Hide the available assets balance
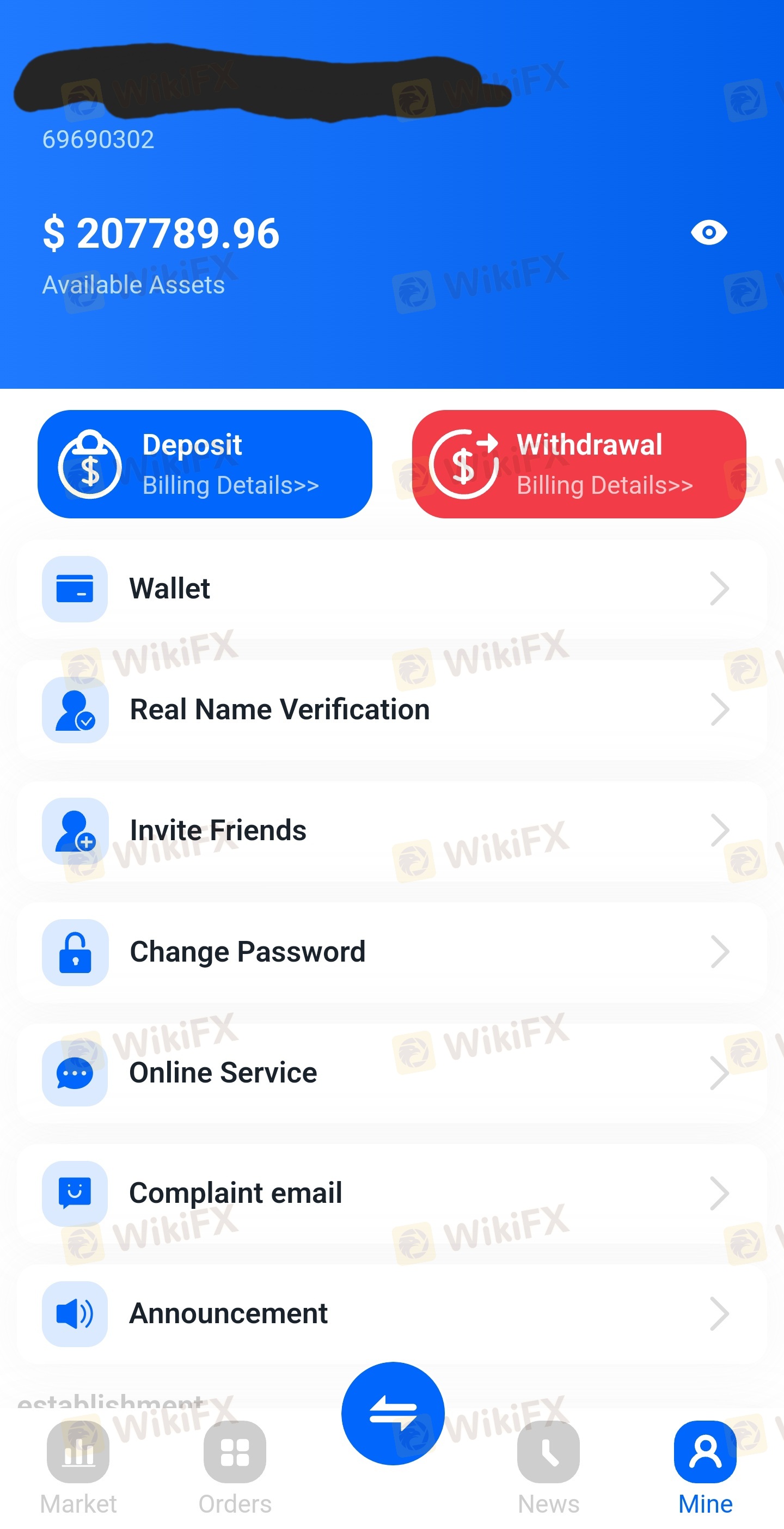This screenshot has height=1529, width=784. pos(709,232)
